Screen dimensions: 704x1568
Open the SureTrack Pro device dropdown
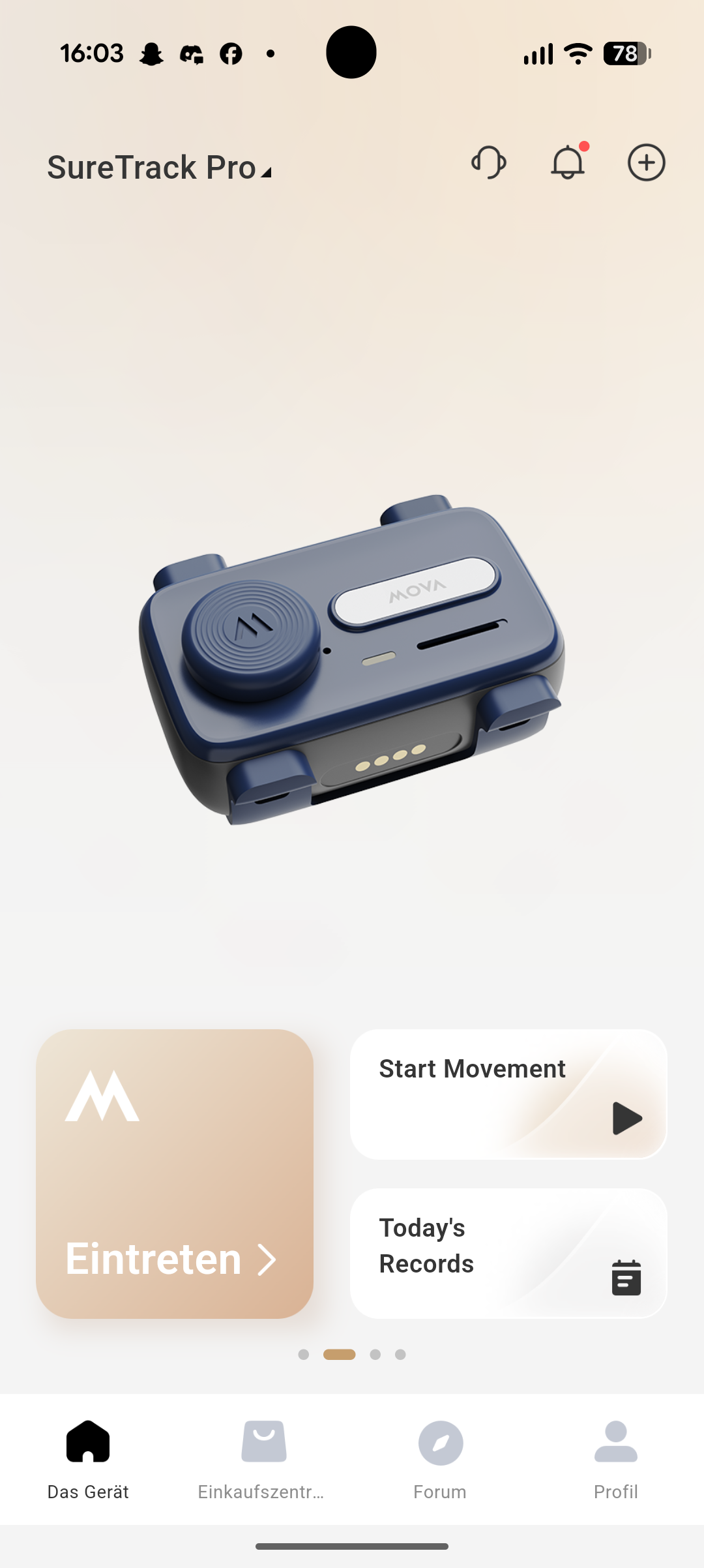click(x=159, y=167)
